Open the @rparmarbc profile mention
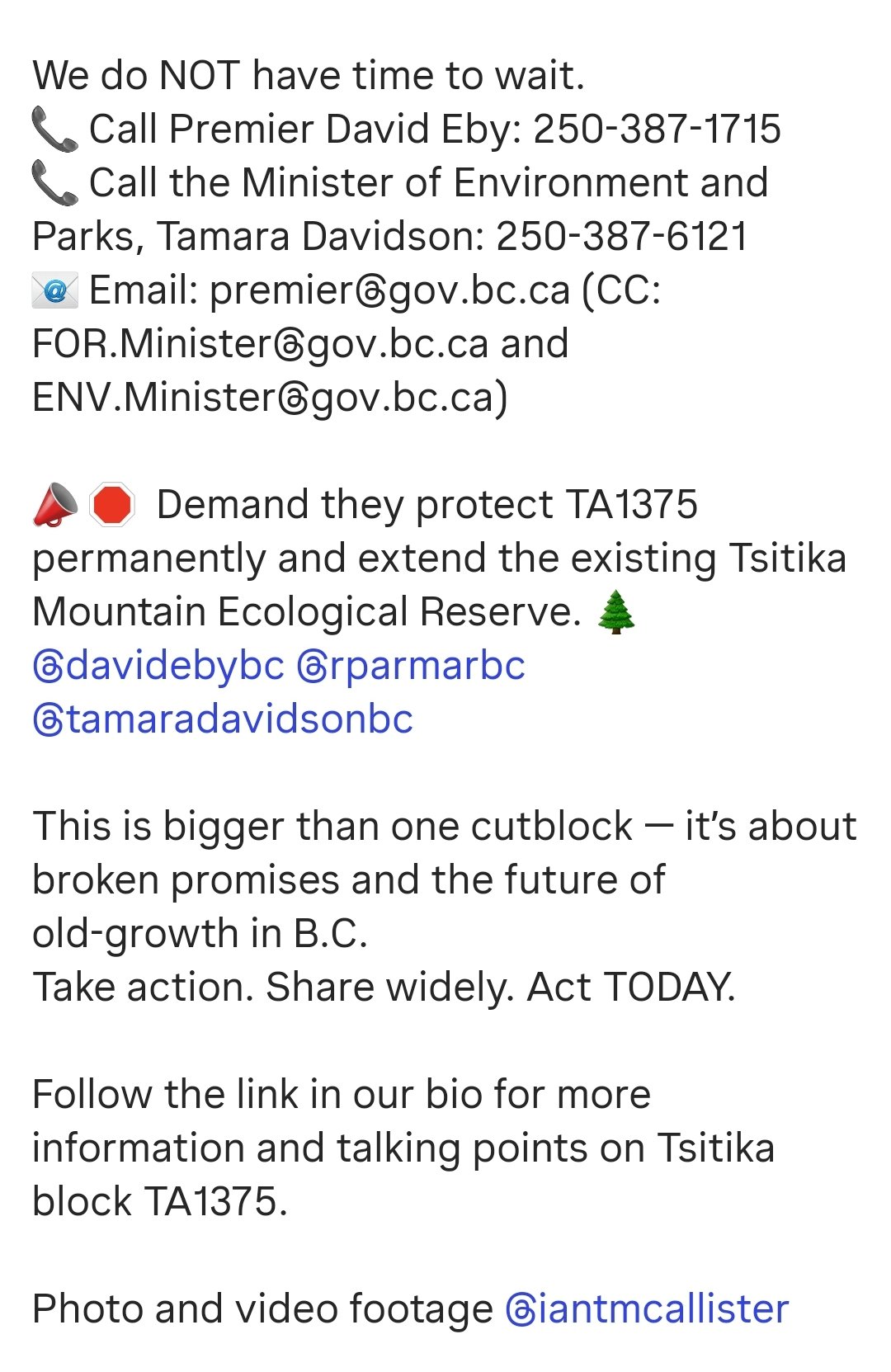This screenshot has height=1372, width=891. (410, 666)
